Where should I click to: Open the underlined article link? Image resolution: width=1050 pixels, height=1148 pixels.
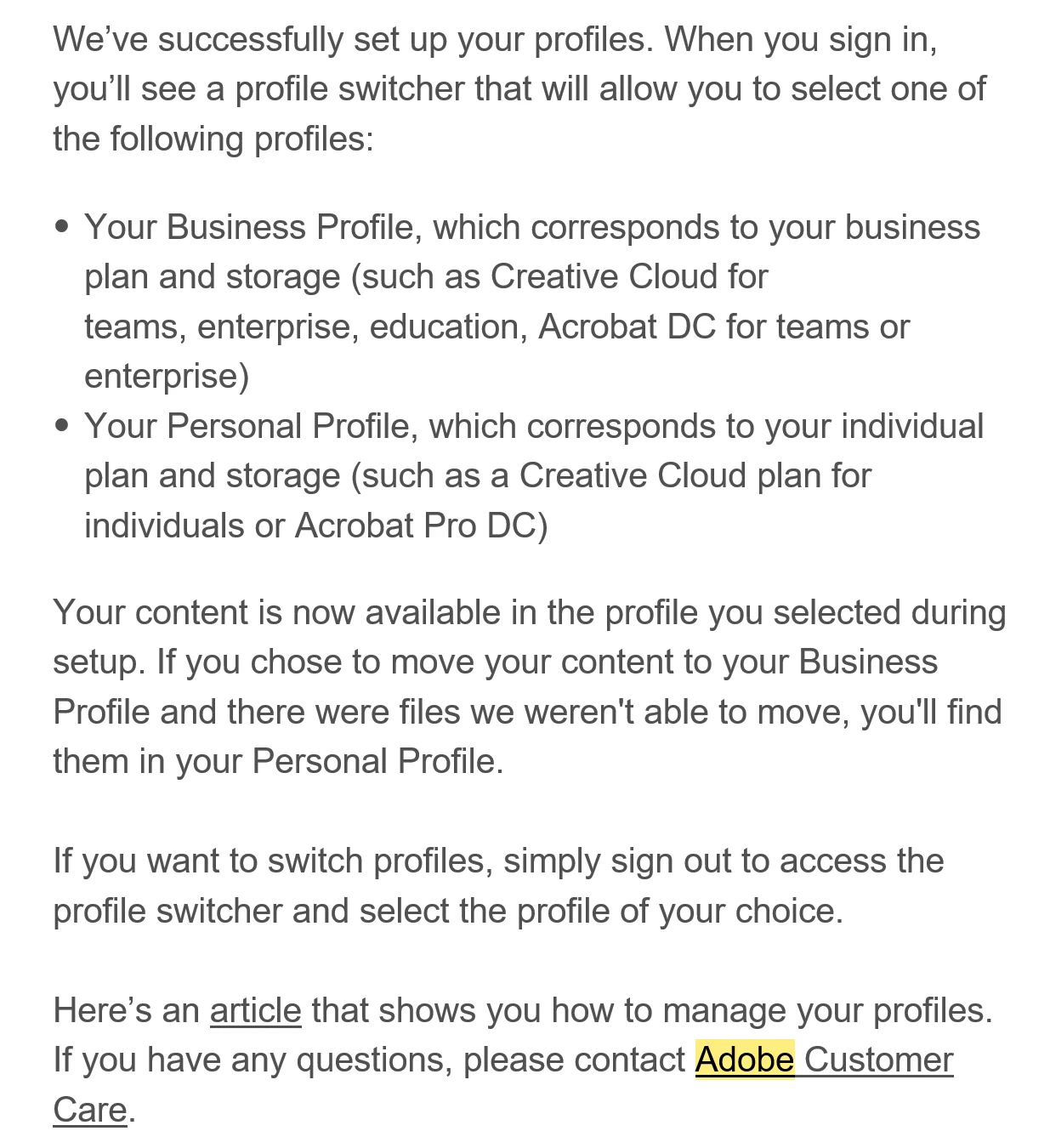(255, 1011)
